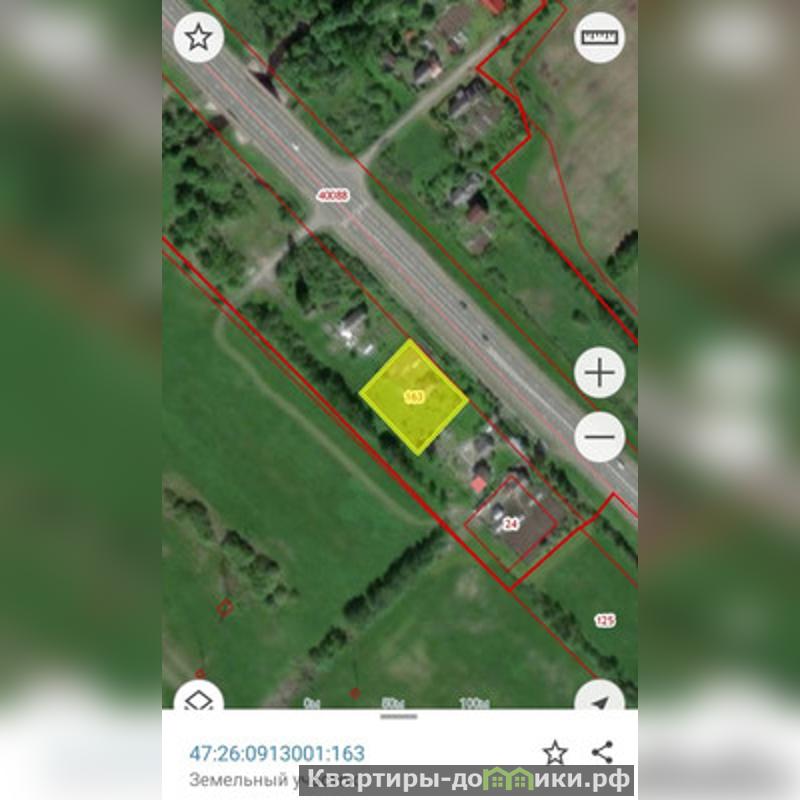Open the map layers switcher

199,699
